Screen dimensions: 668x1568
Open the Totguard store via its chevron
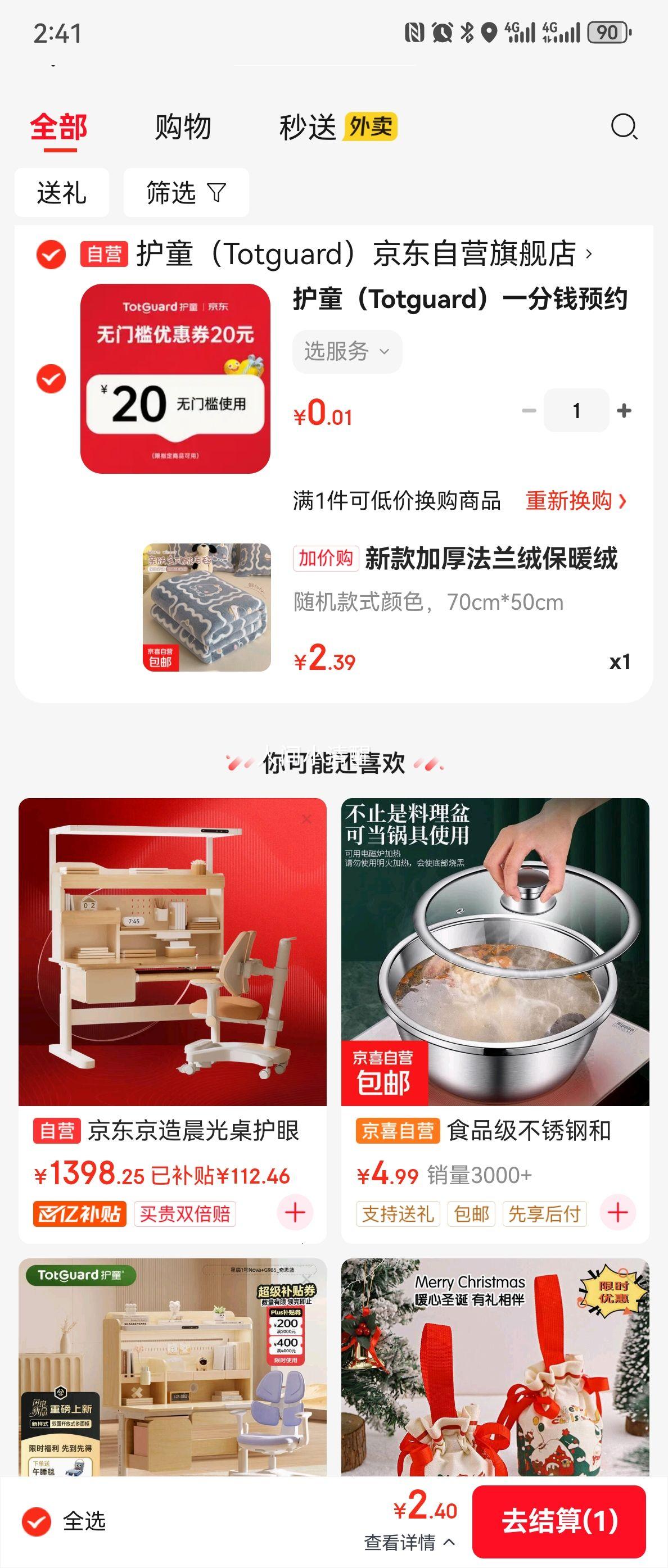click(x=589, y=255)
